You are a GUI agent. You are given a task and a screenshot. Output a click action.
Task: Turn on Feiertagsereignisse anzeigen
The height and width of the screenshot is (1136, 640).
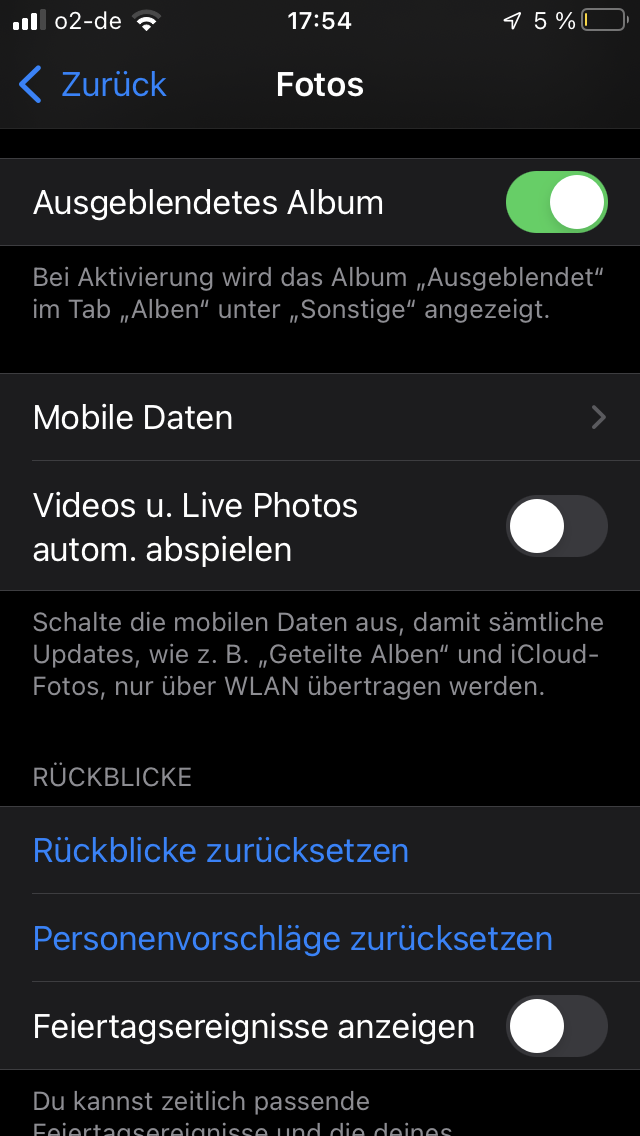[x=556, y=1026]
